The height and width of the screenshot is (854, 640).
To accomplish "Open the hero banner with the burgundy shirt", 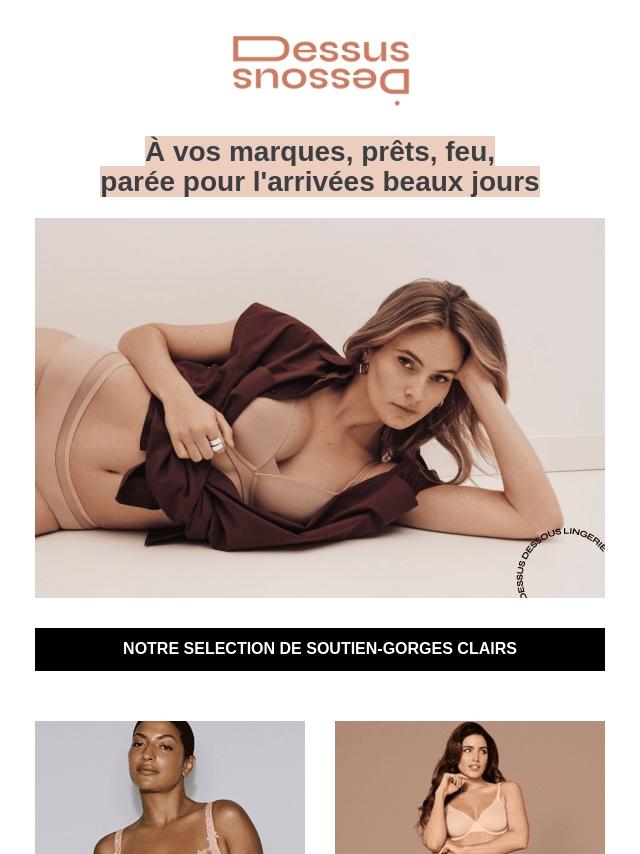I will (320, 408).
